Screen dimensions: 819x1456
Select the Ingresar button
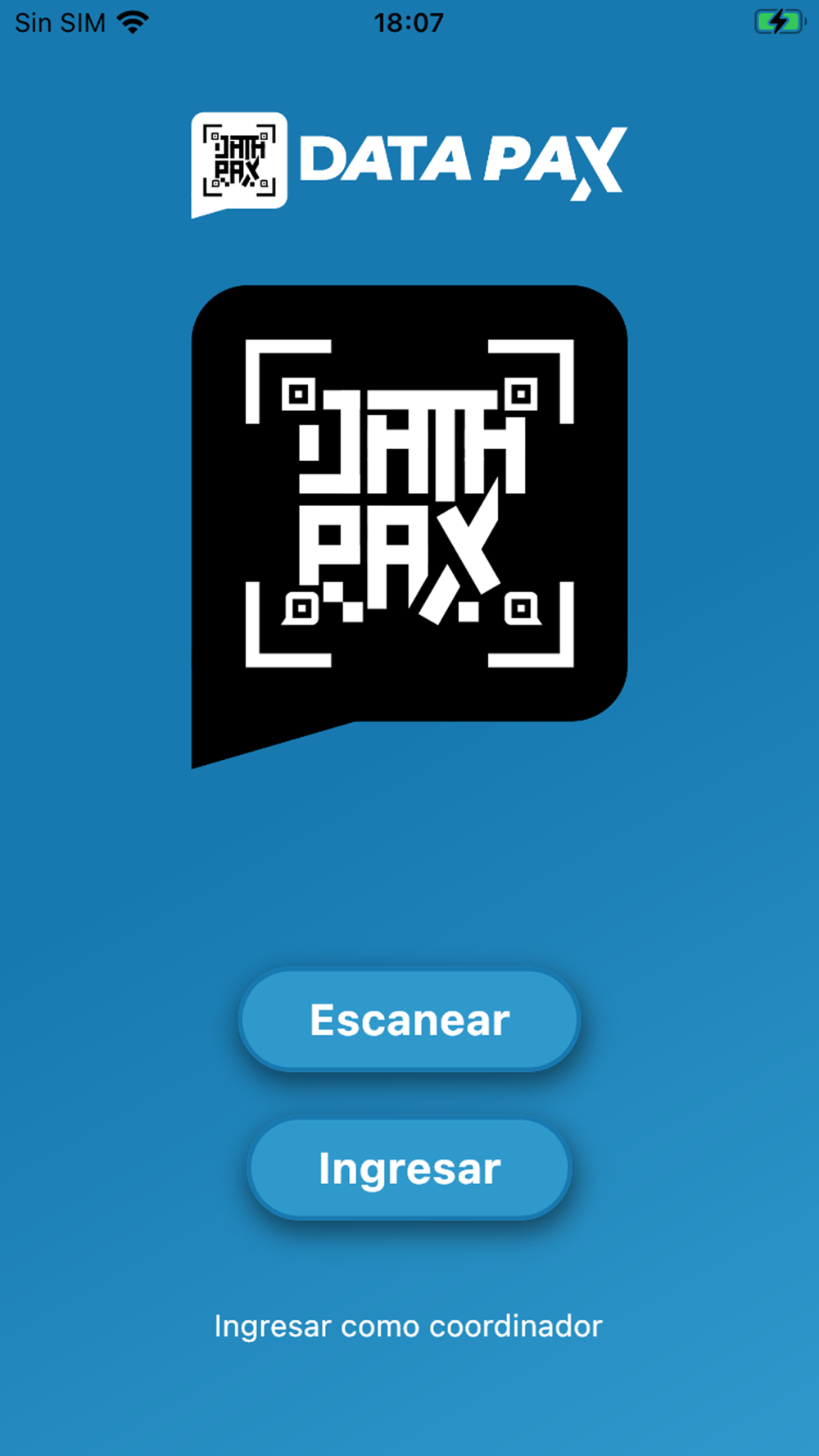[409, 1169]
